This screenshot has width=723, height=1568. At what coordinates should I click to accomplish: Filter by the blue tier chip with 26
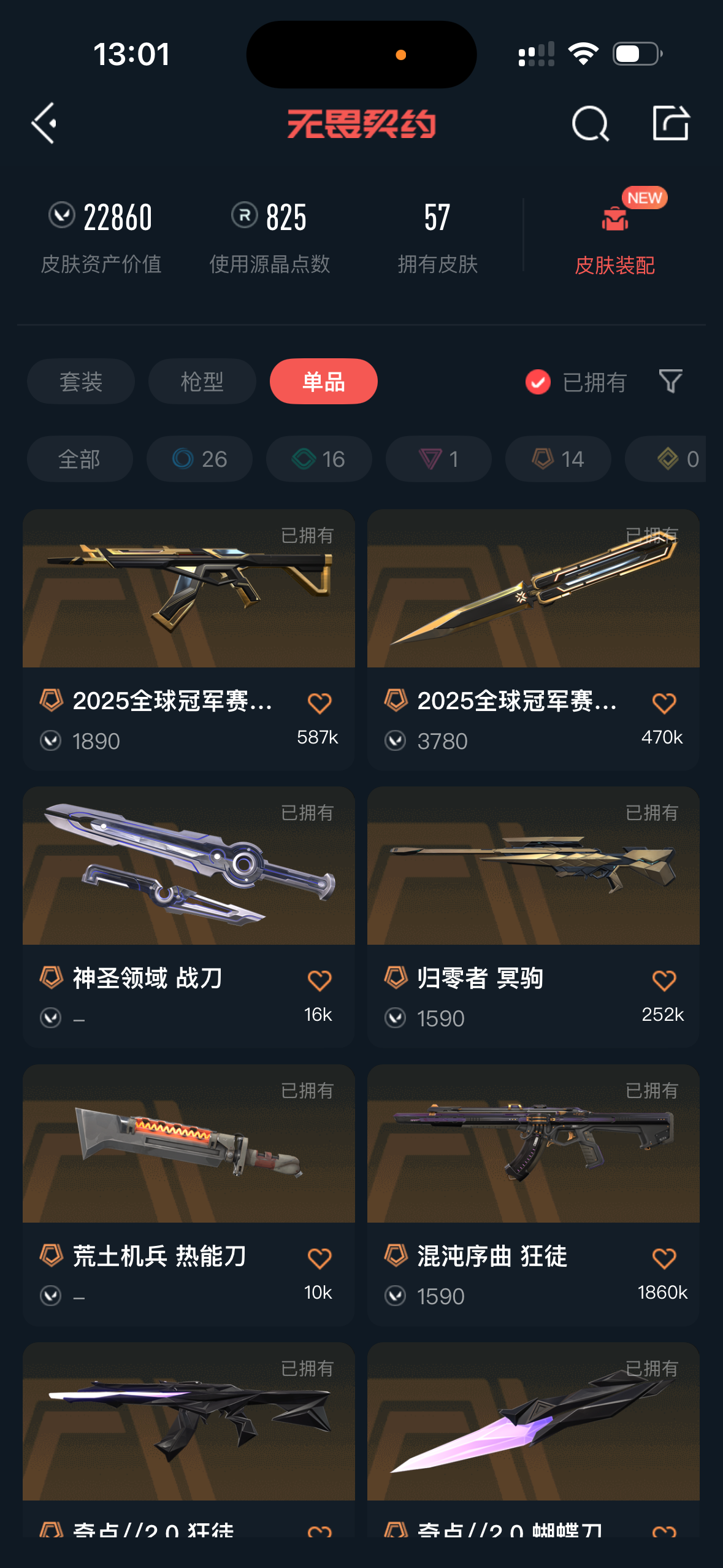[199, 459]
